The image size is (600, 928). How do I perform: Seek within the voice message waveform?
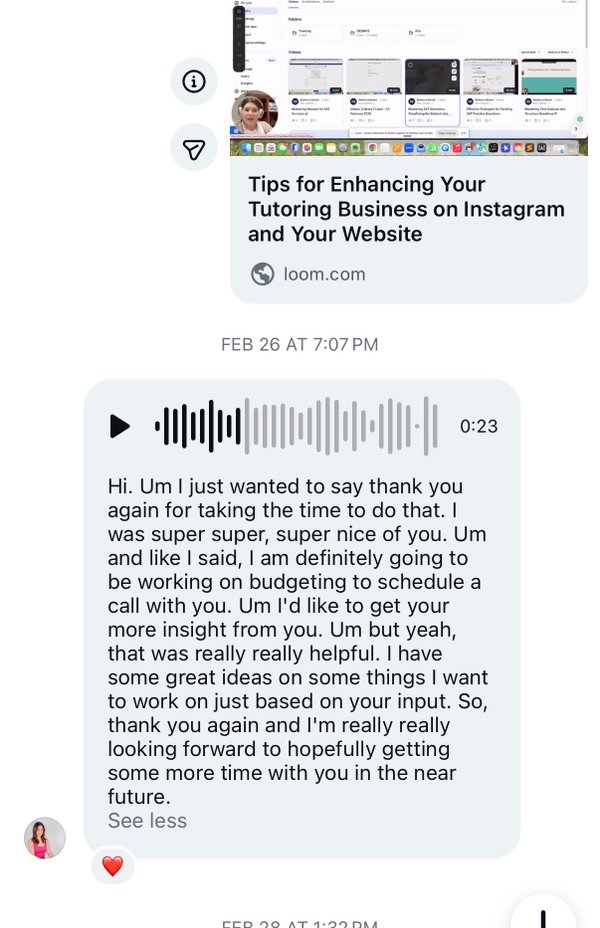pos(297,426)
